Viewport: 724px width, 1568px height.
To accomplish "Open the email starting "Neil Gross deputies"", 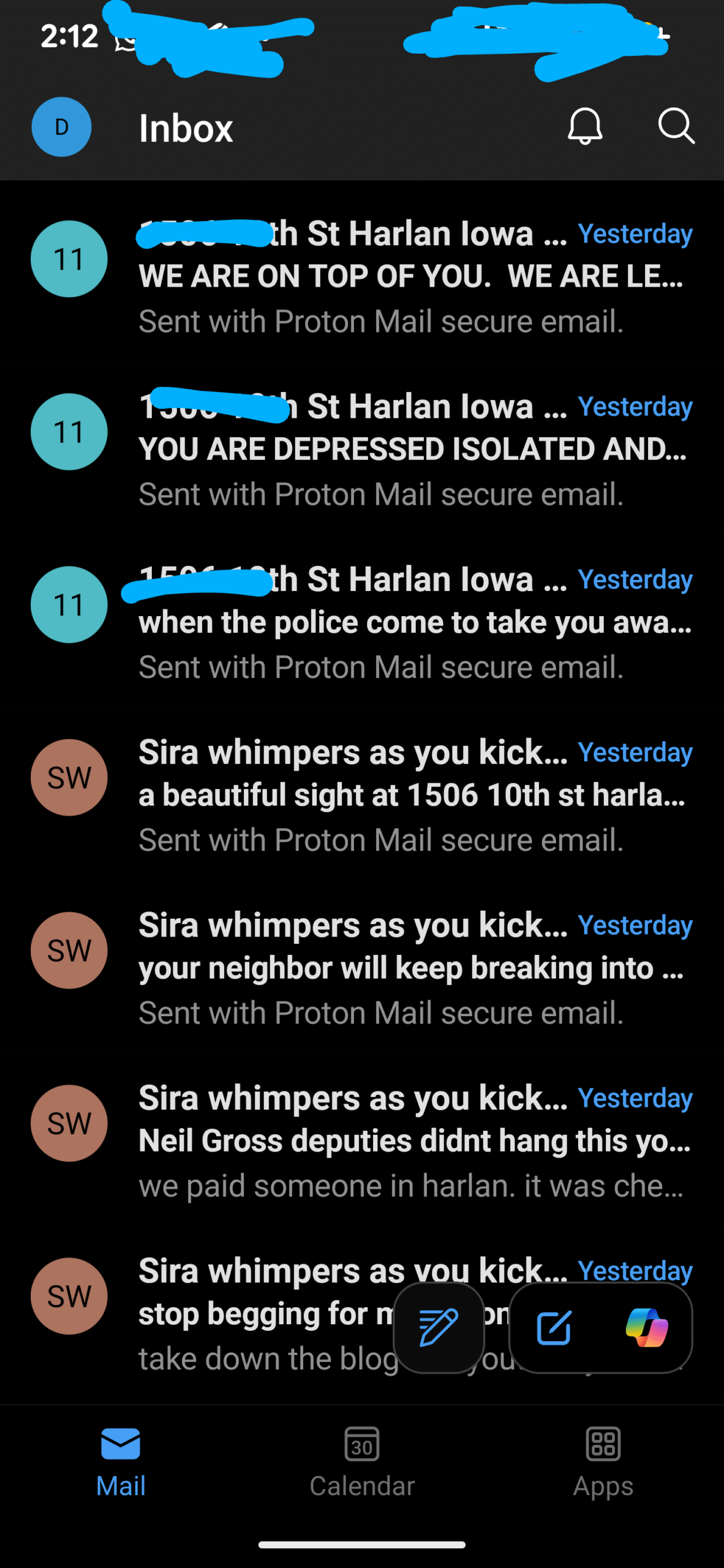I will 410,1141.
